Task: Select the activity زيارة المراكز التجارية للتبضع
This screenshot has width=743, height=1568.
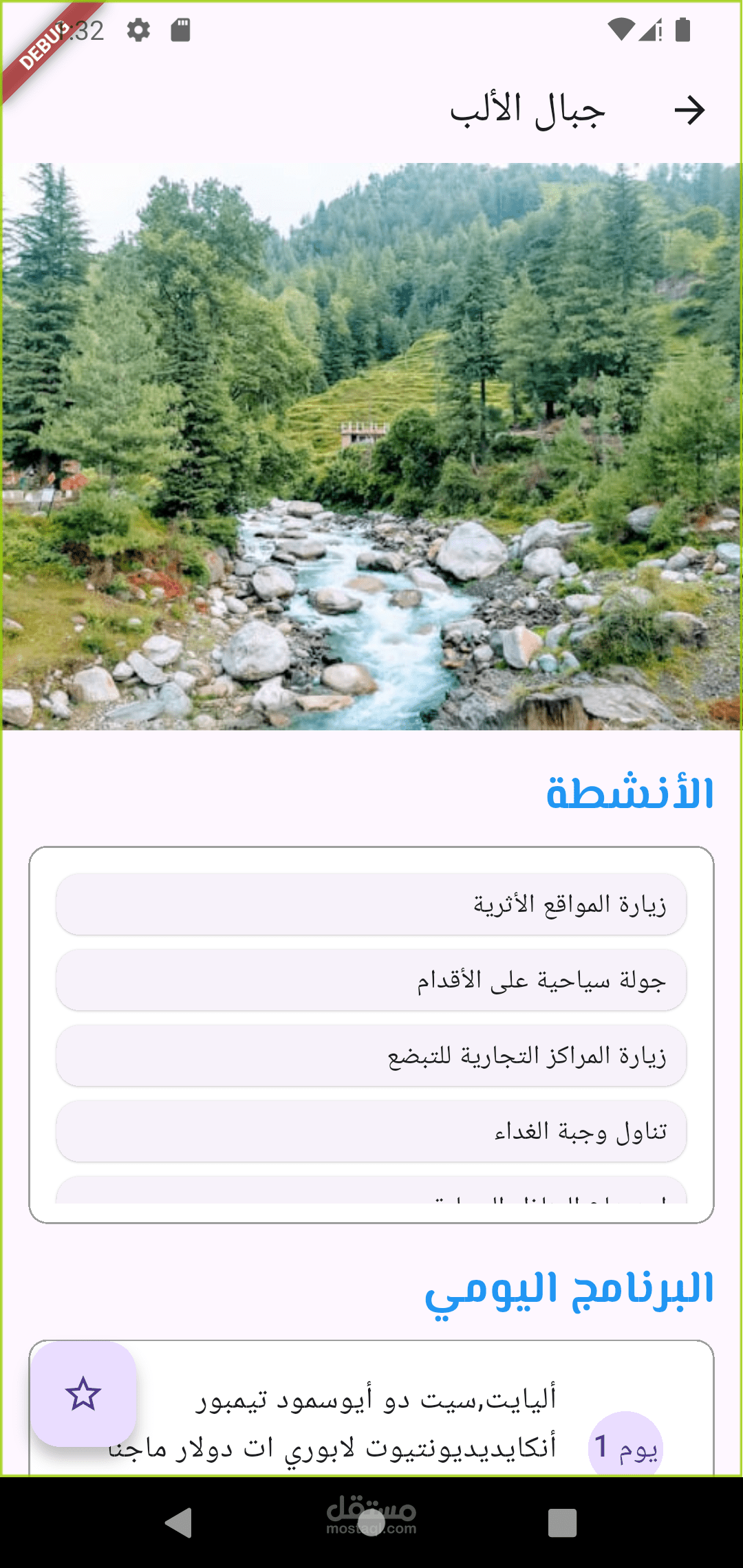Action: 371,1056
